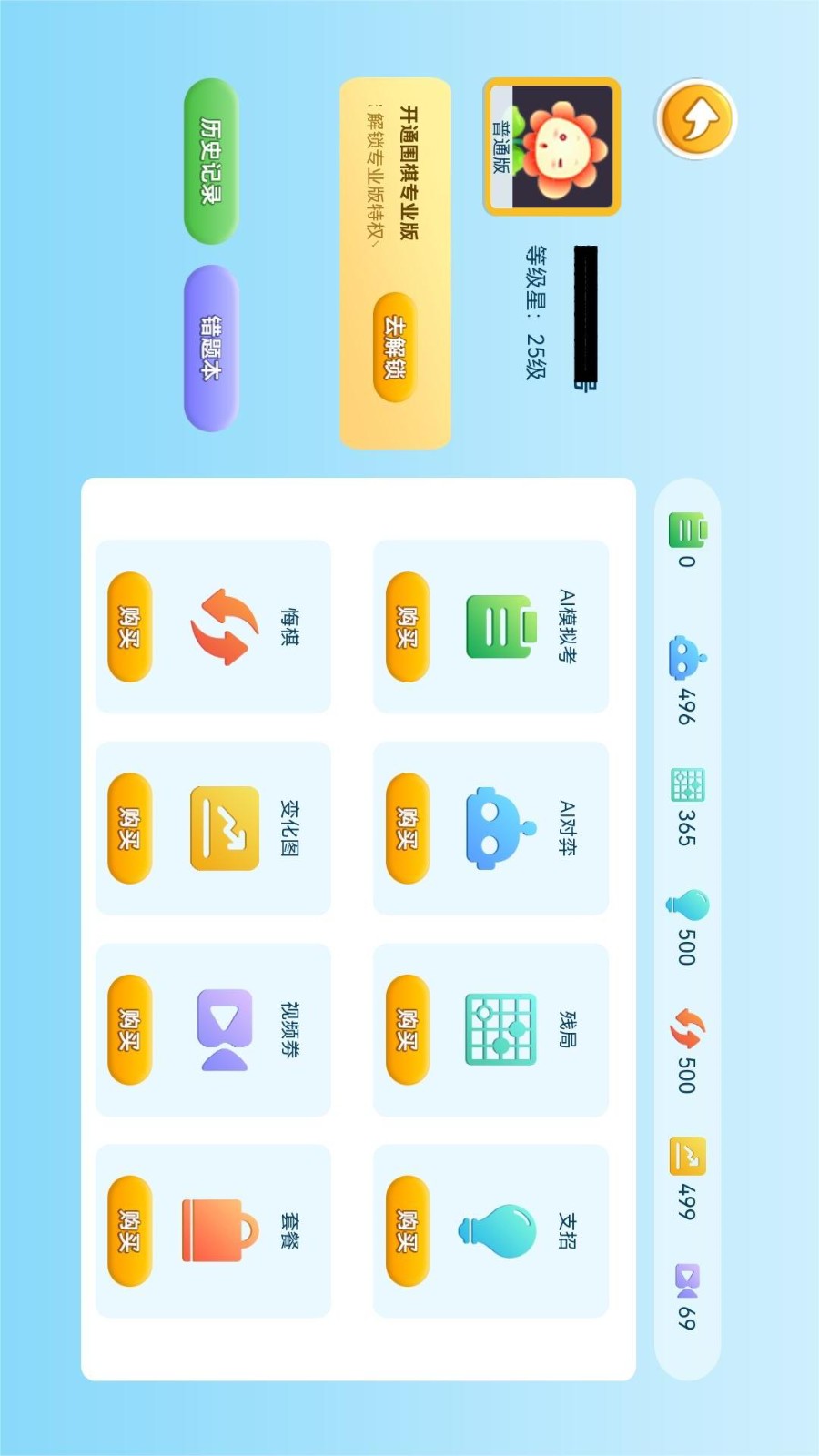
Task: Open the 错题本 wrong-answer book
Action: [x=211, y=349]
